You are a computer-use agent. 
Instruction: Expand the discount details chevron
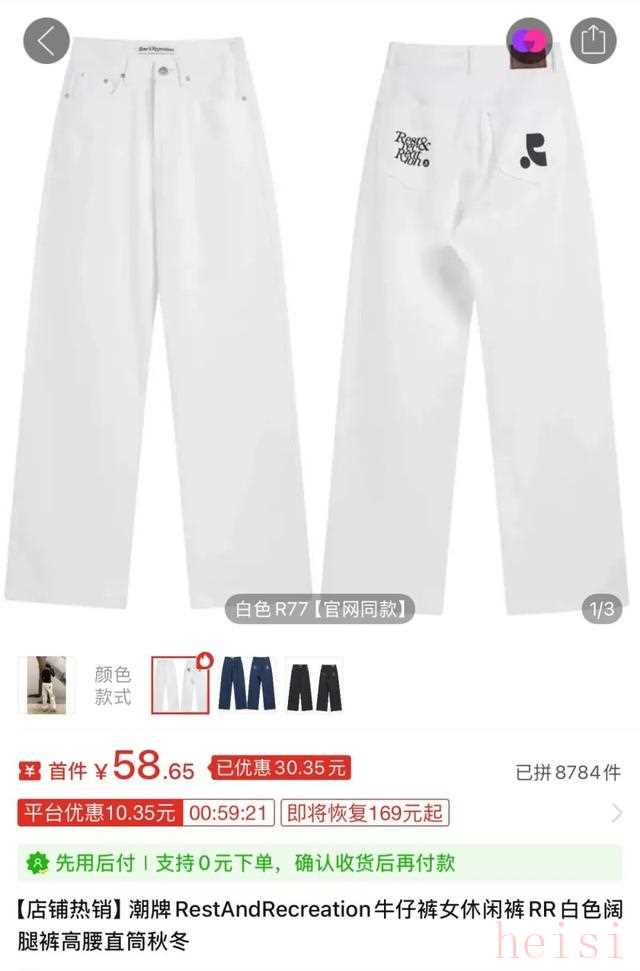coord(617,813)
